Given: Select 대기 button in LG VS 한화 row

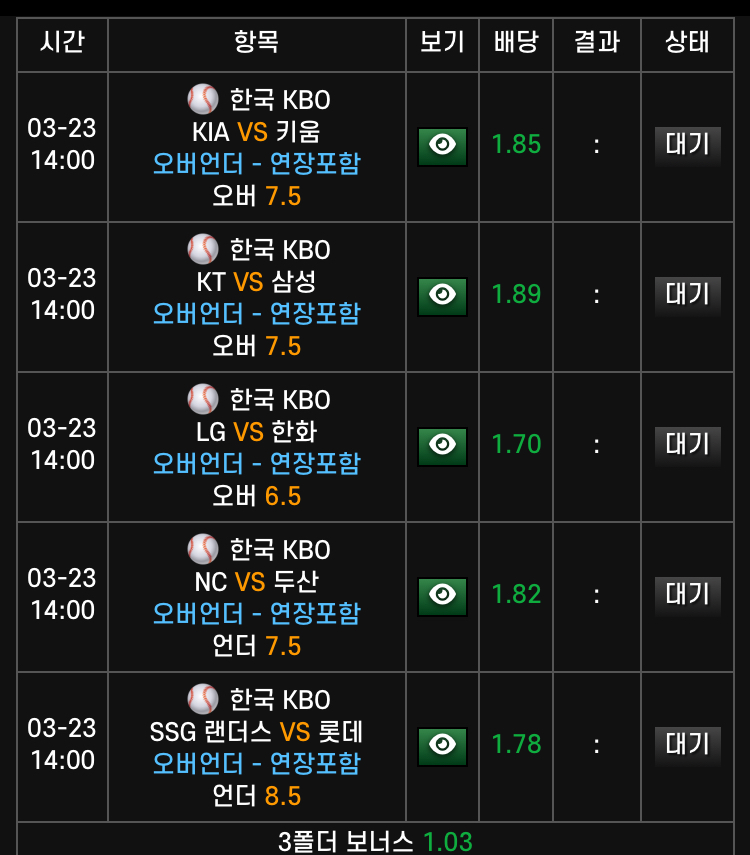Looking at the screenshot, I should [687, 445].
